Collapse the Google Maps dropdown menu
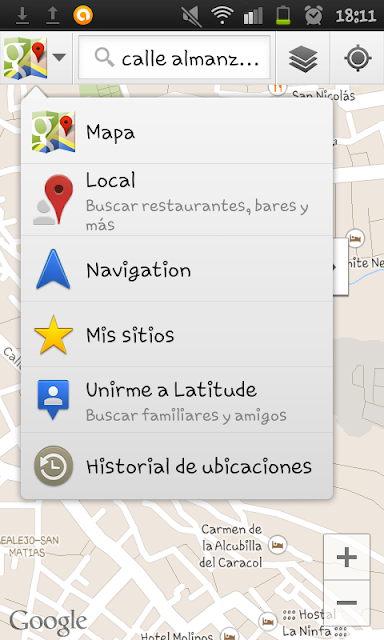Screen dimensions: 384x640 click(x=36, y=58)
